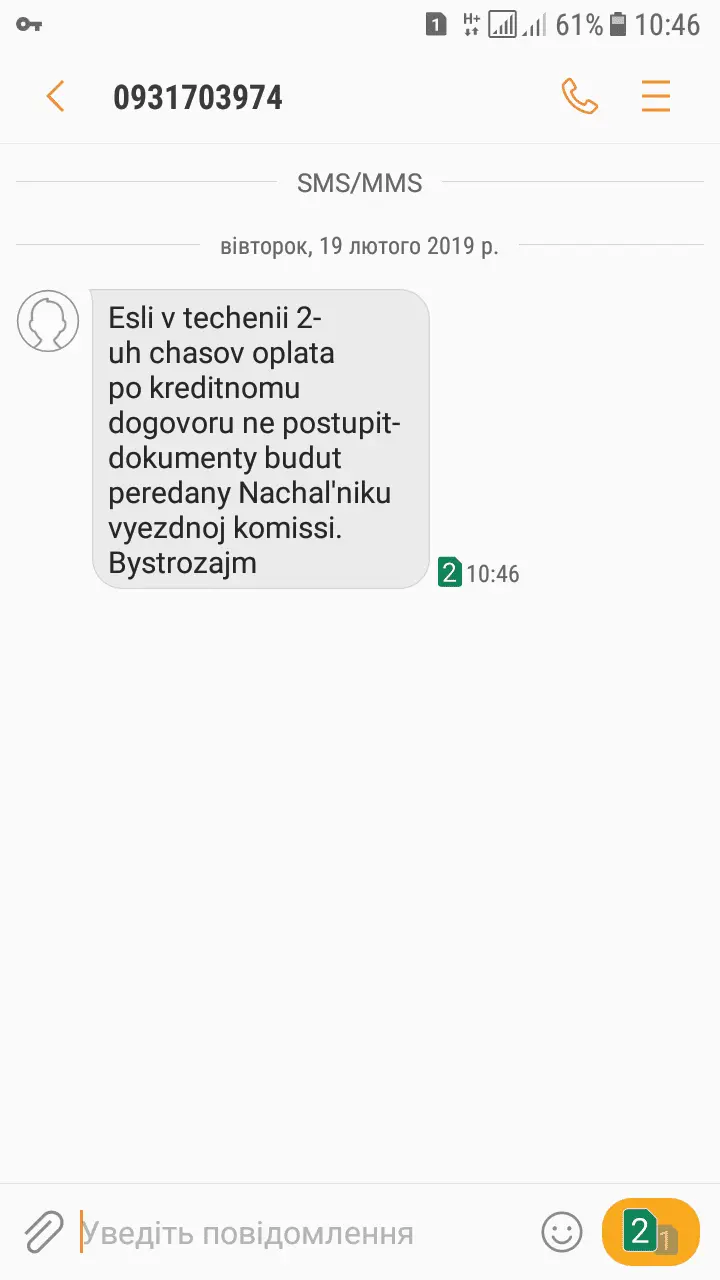Open the emoji picker
This screenshot has height=1280, width=720.
pyautogui.click(x=562, y=1231)
